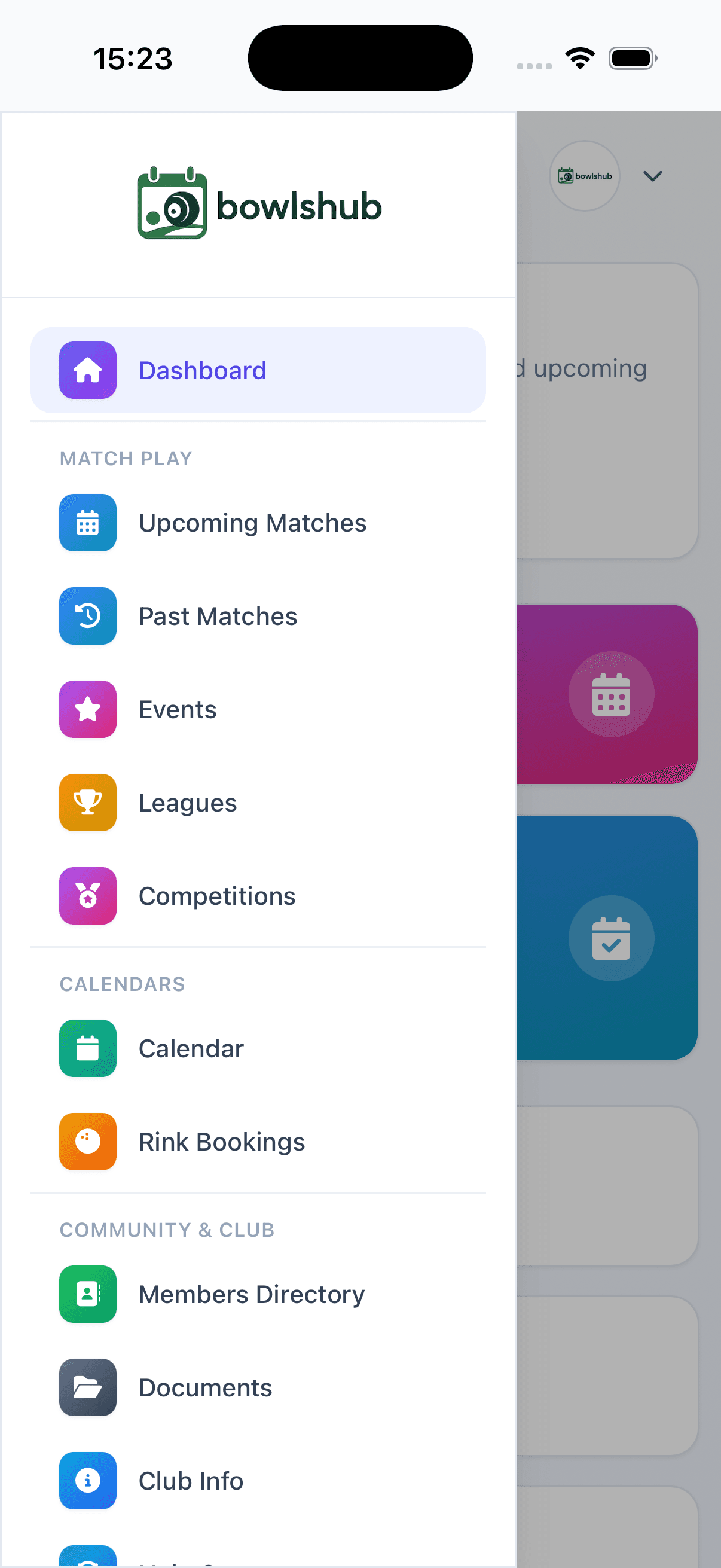Open the bowlshub avatar circle
721x1568 pixels.
(584, 176)
